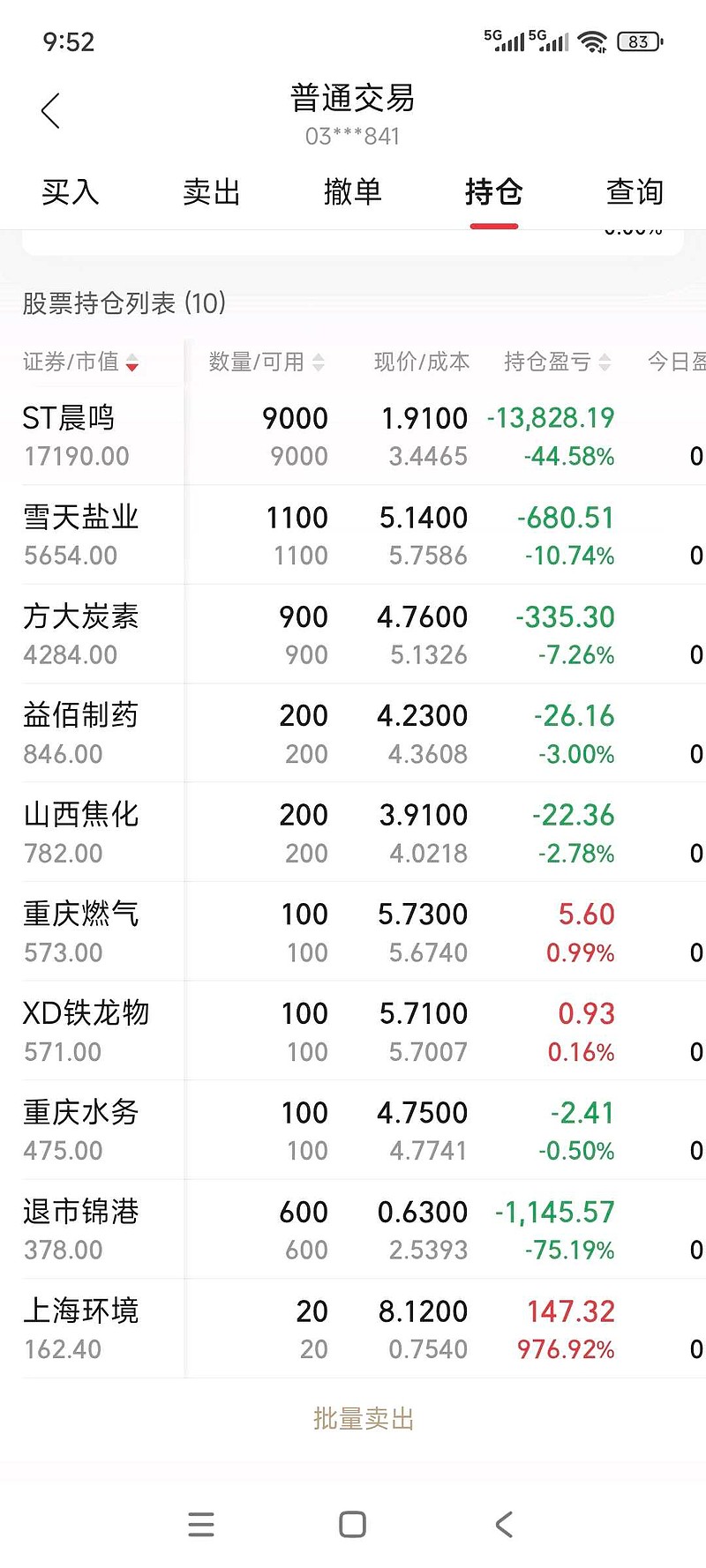Screen dimensions: 706x1568
Task: Tap the 批量卖出 button
Action: coord(364,1418)
